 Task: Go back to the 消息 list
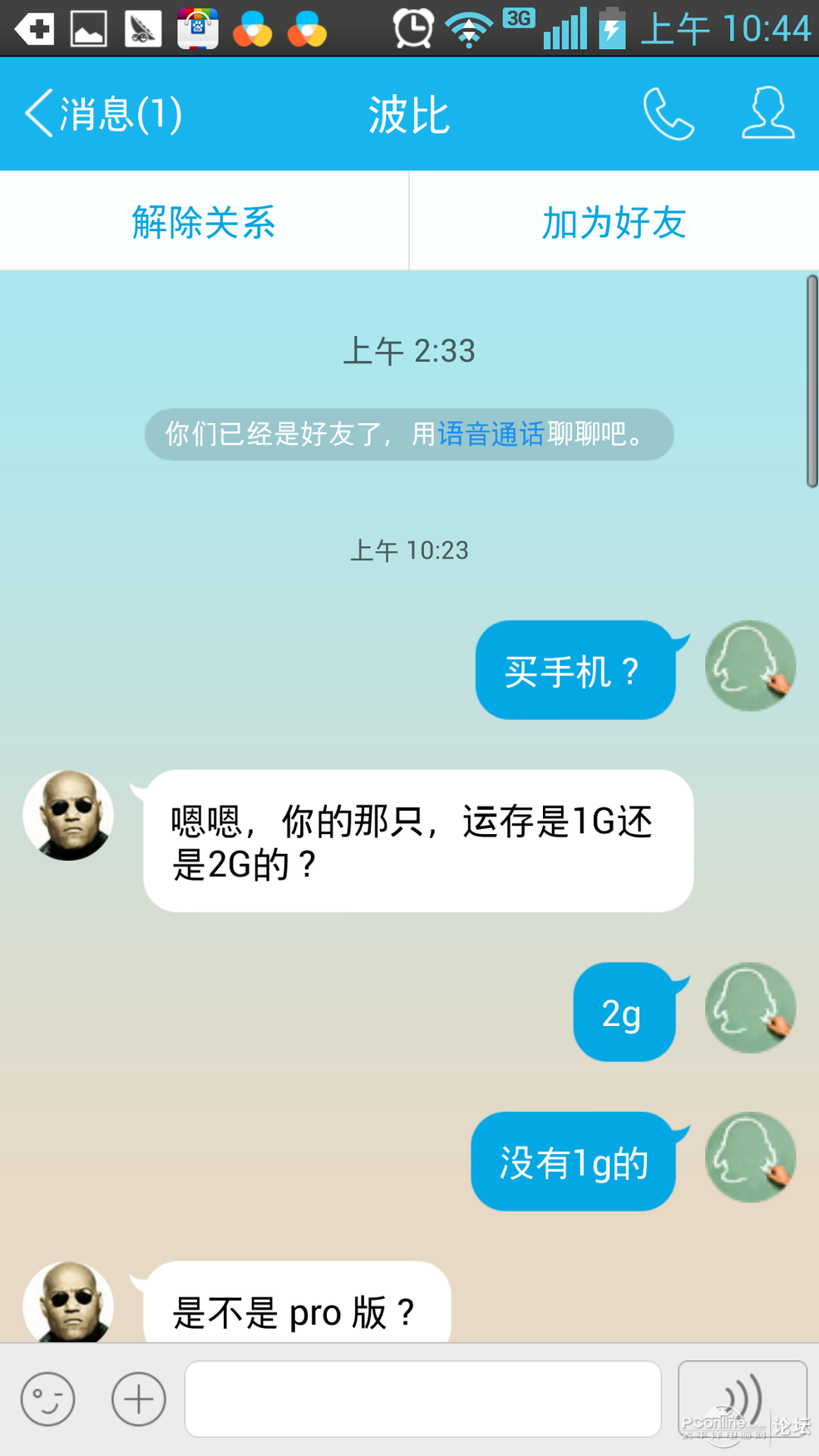100,114
